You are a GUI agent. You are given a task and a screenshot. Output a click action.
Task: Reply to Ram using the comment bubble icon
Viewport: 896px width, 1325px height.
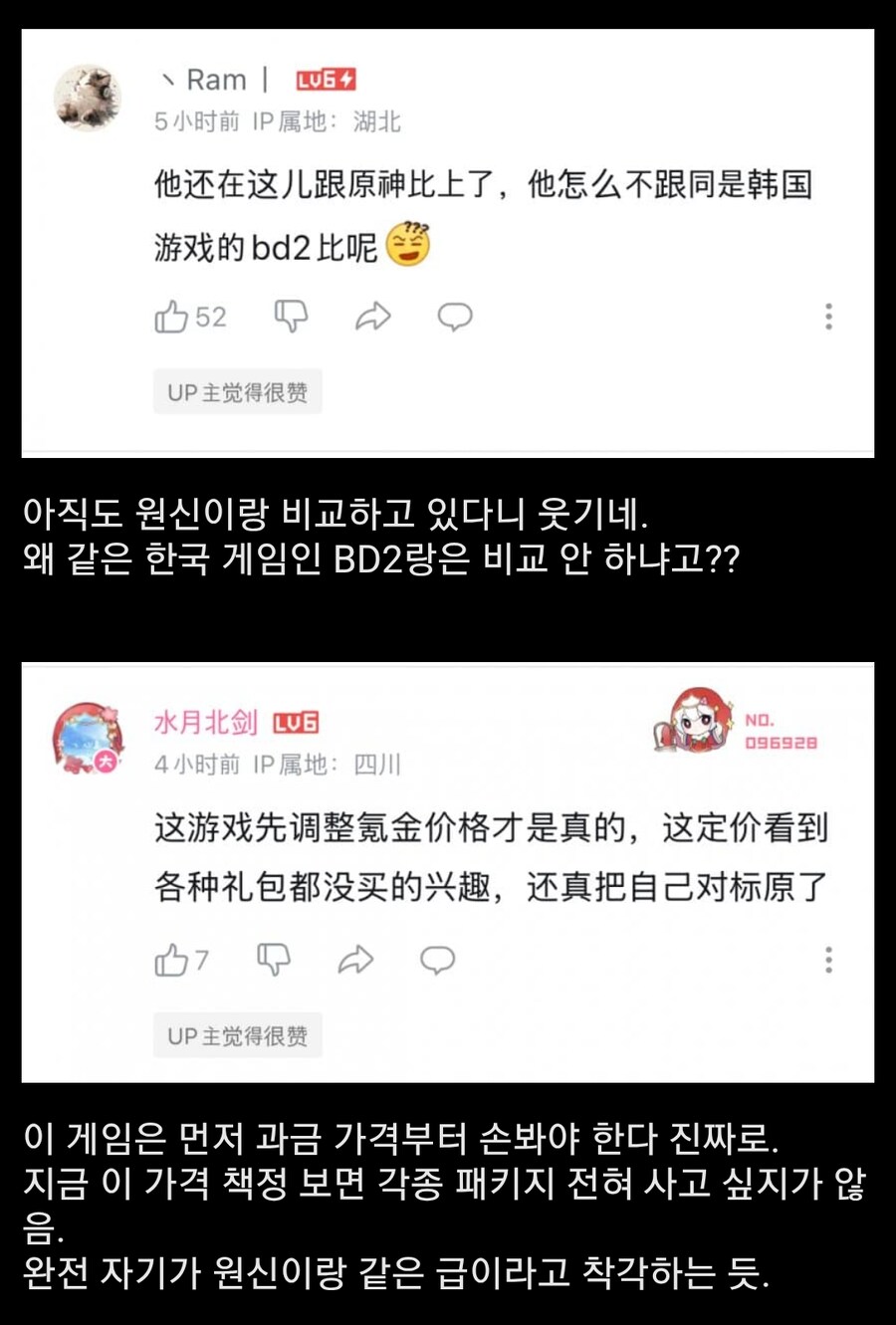pos(455,319)
